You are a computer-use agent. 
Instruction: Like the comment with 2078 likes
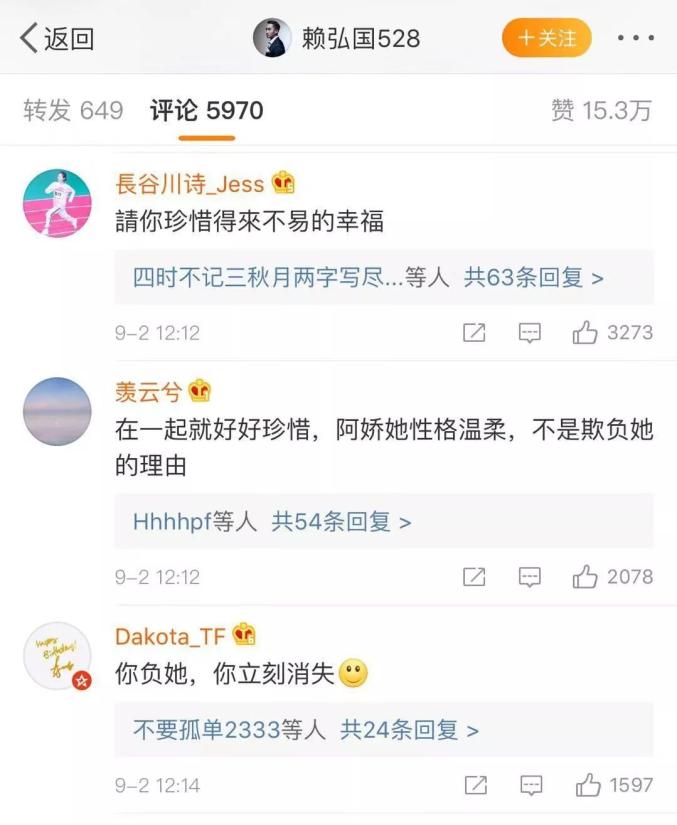586,577
